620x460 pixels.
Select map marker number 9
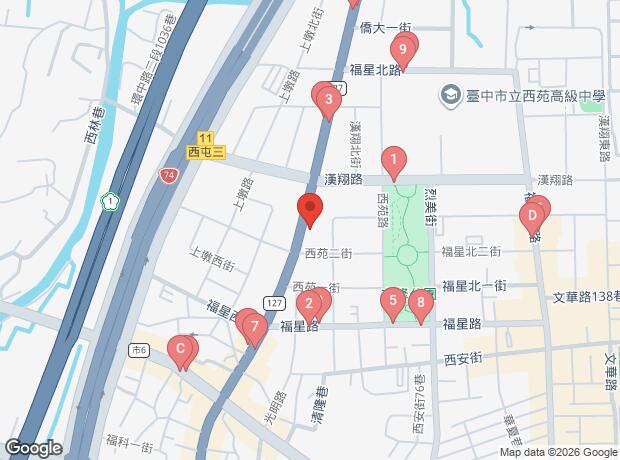pos(403,47)
